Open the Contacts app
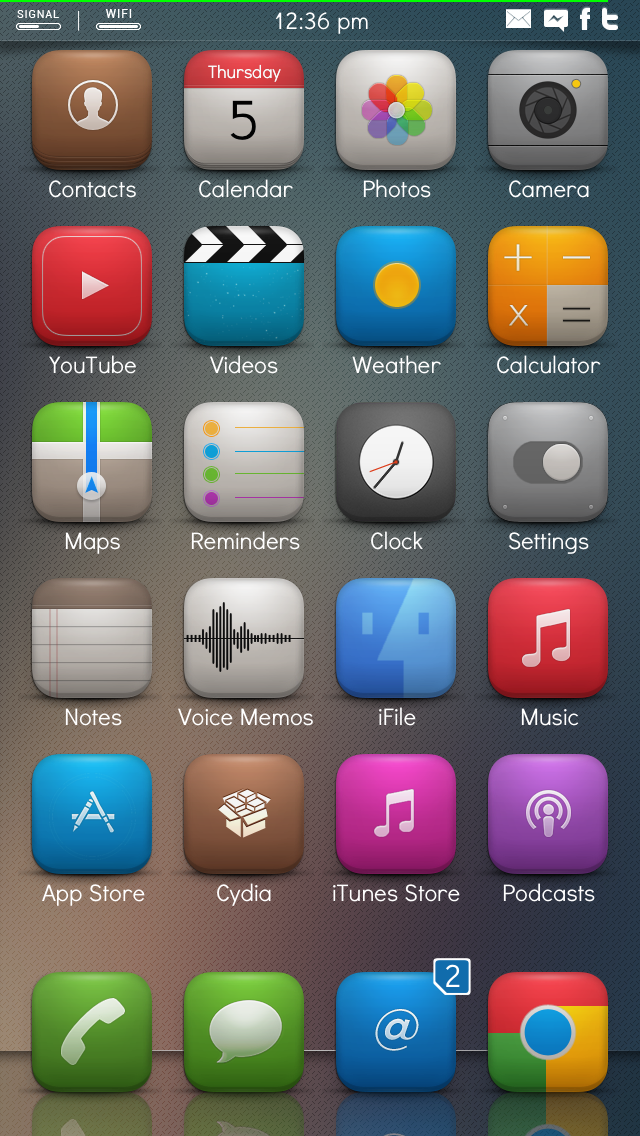 tap(92, 110)
